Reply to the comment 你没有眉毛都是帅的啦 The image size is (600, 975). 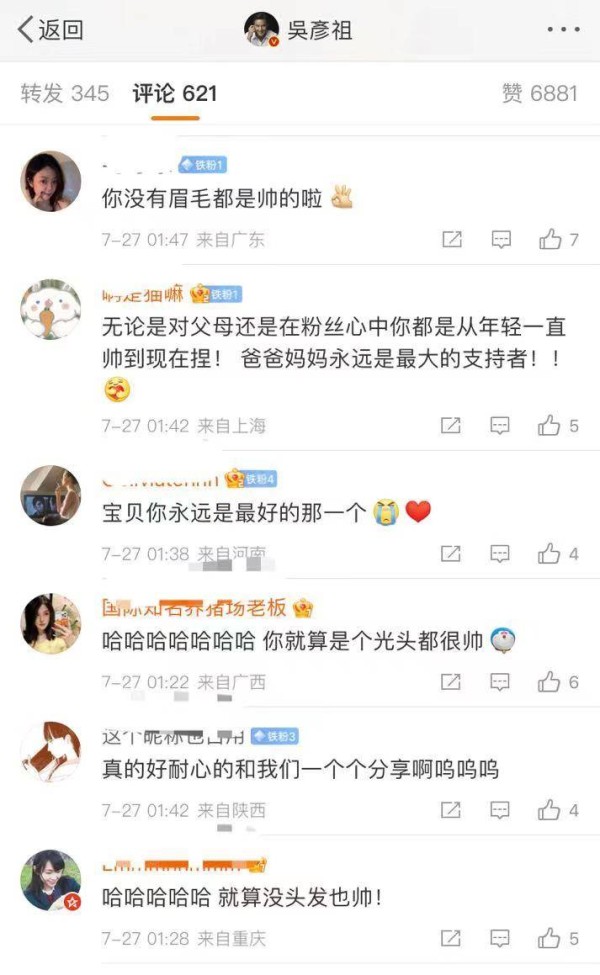point(500,240)
